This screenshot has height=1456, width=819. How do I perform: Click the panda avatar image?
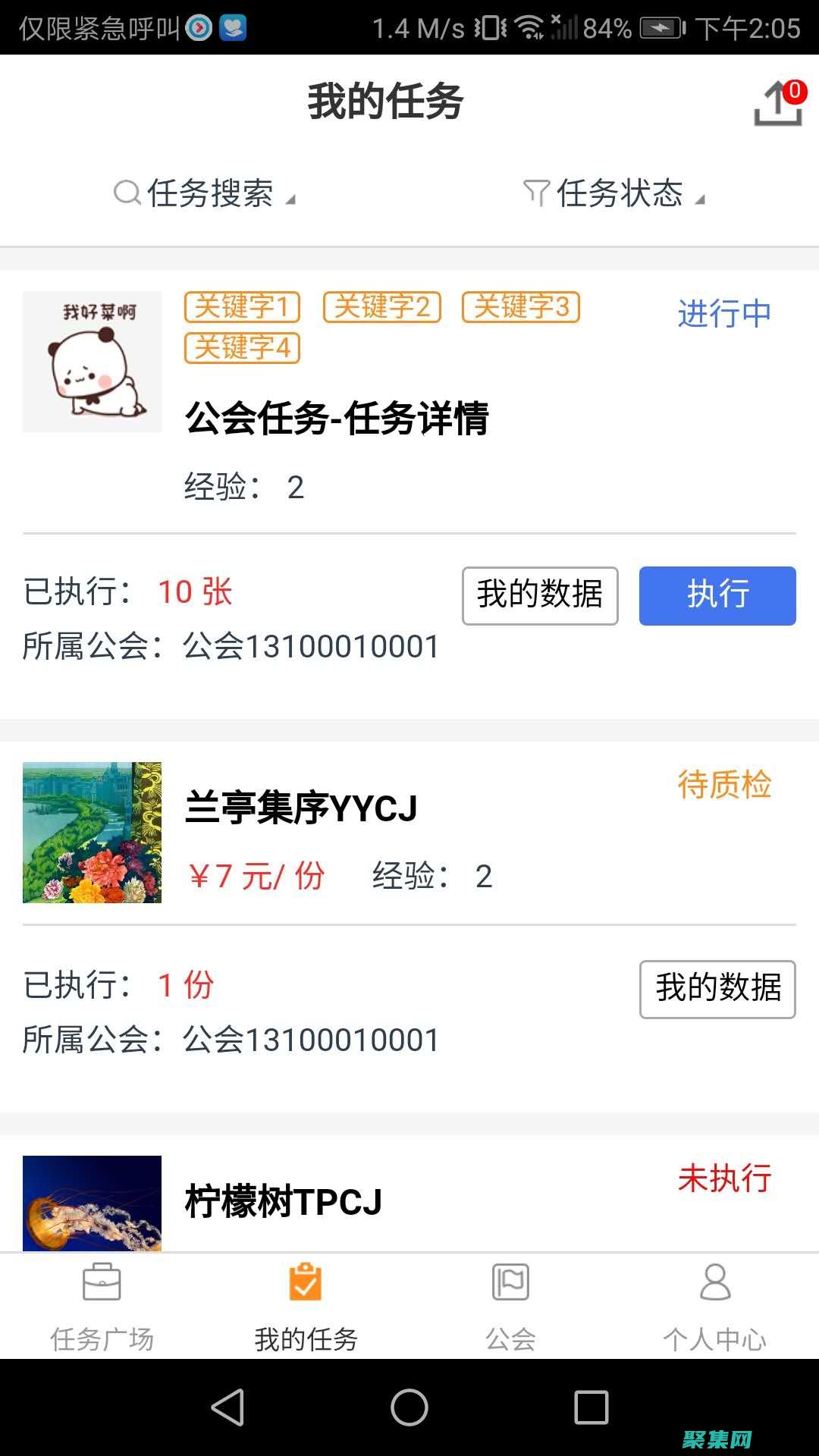[x=92, y=362]
